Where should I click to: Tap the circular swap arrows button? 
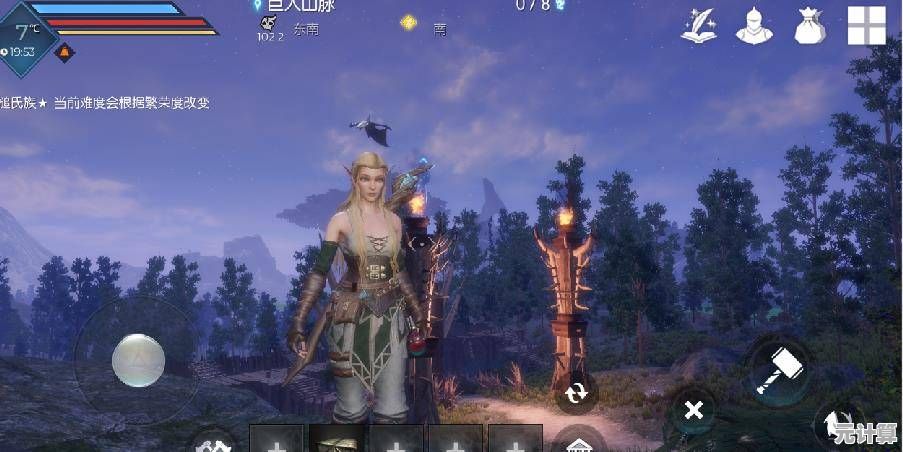tap(576, 392)
